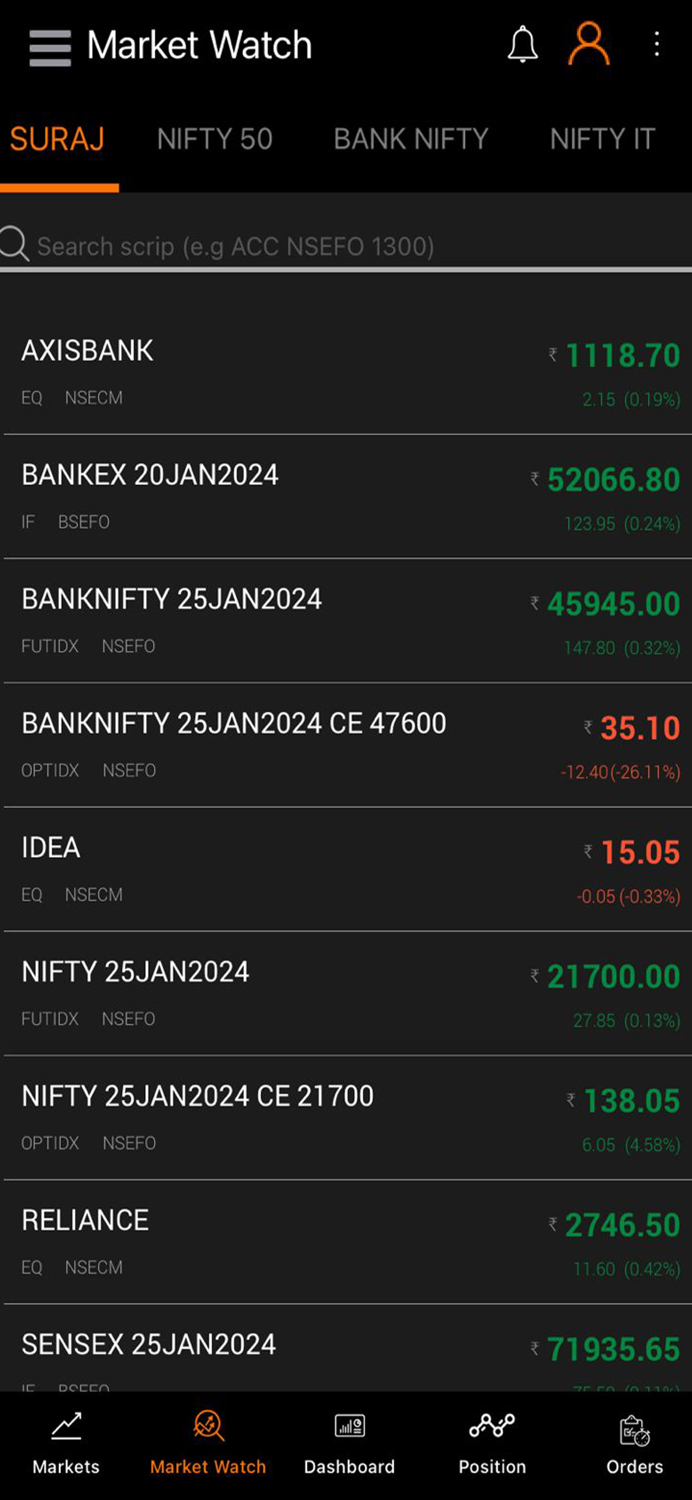Screen dimensions: 692x1500
Task: Open the Orders tab
Action: (634, 1444)
